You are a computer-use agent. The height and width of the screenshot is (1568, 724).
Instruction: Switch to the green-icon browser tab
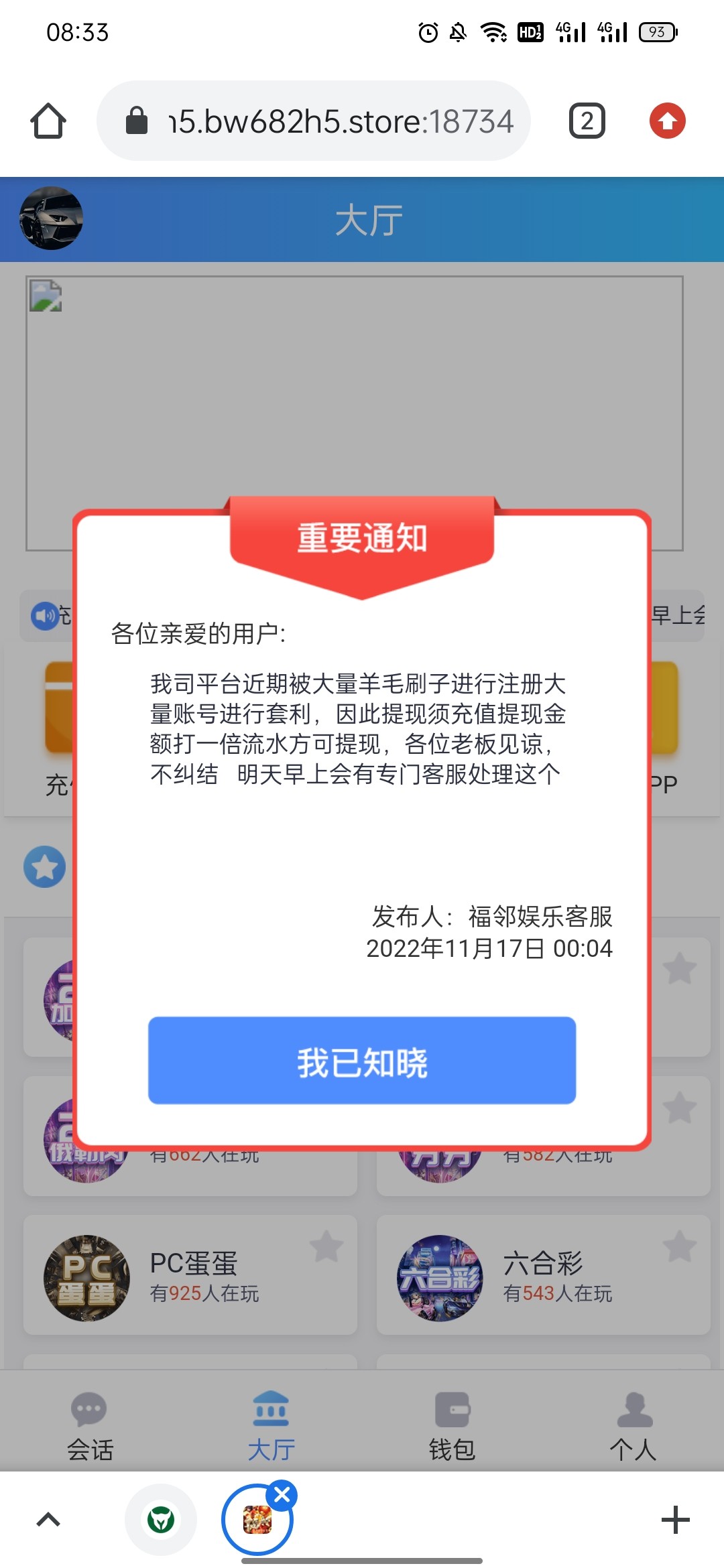coord(161,1520)
